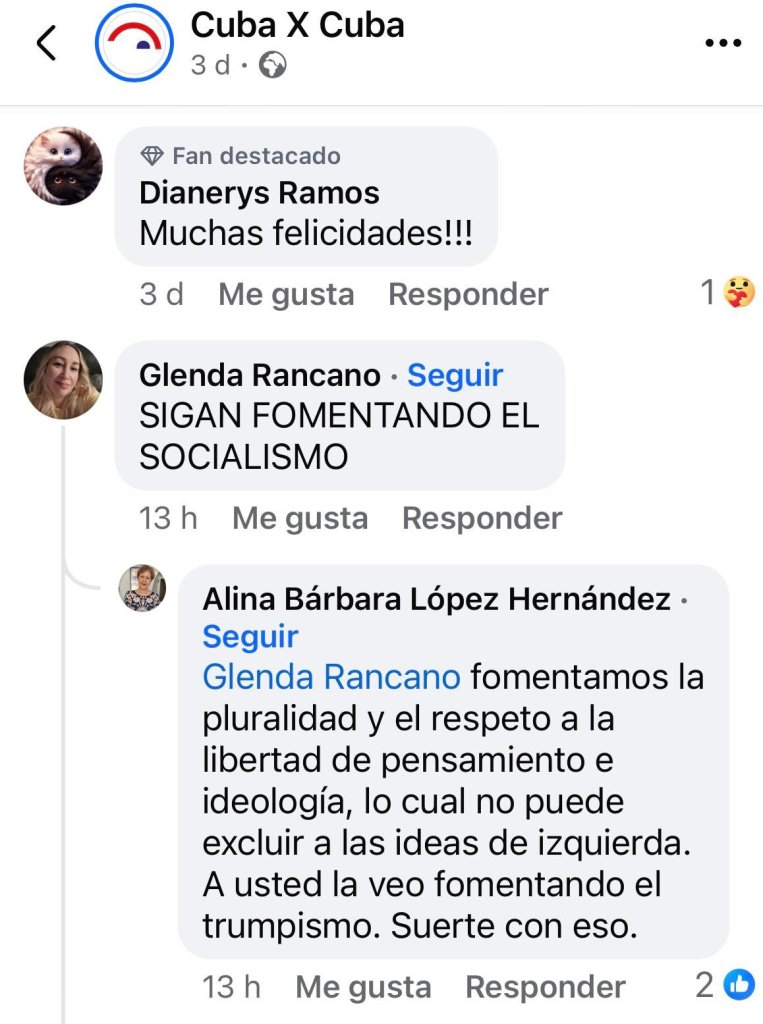Viewport: 763px width, 1024px height.
Task: Open Dianerys Ramos's profile from her name
Action: coord(259,192)
